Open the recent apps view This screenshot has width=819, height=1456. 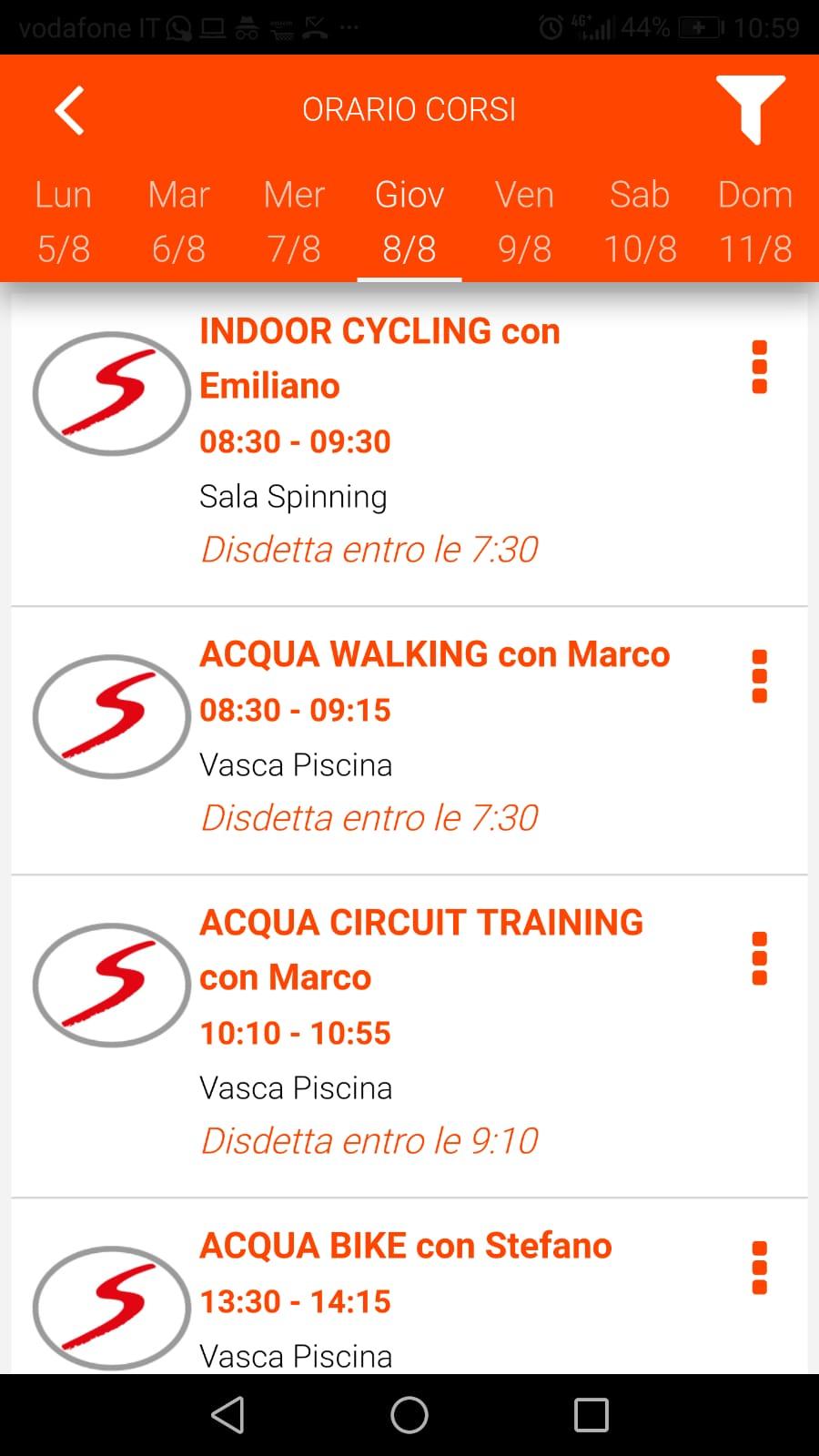pyautogui.click(x=591, y=1415)
